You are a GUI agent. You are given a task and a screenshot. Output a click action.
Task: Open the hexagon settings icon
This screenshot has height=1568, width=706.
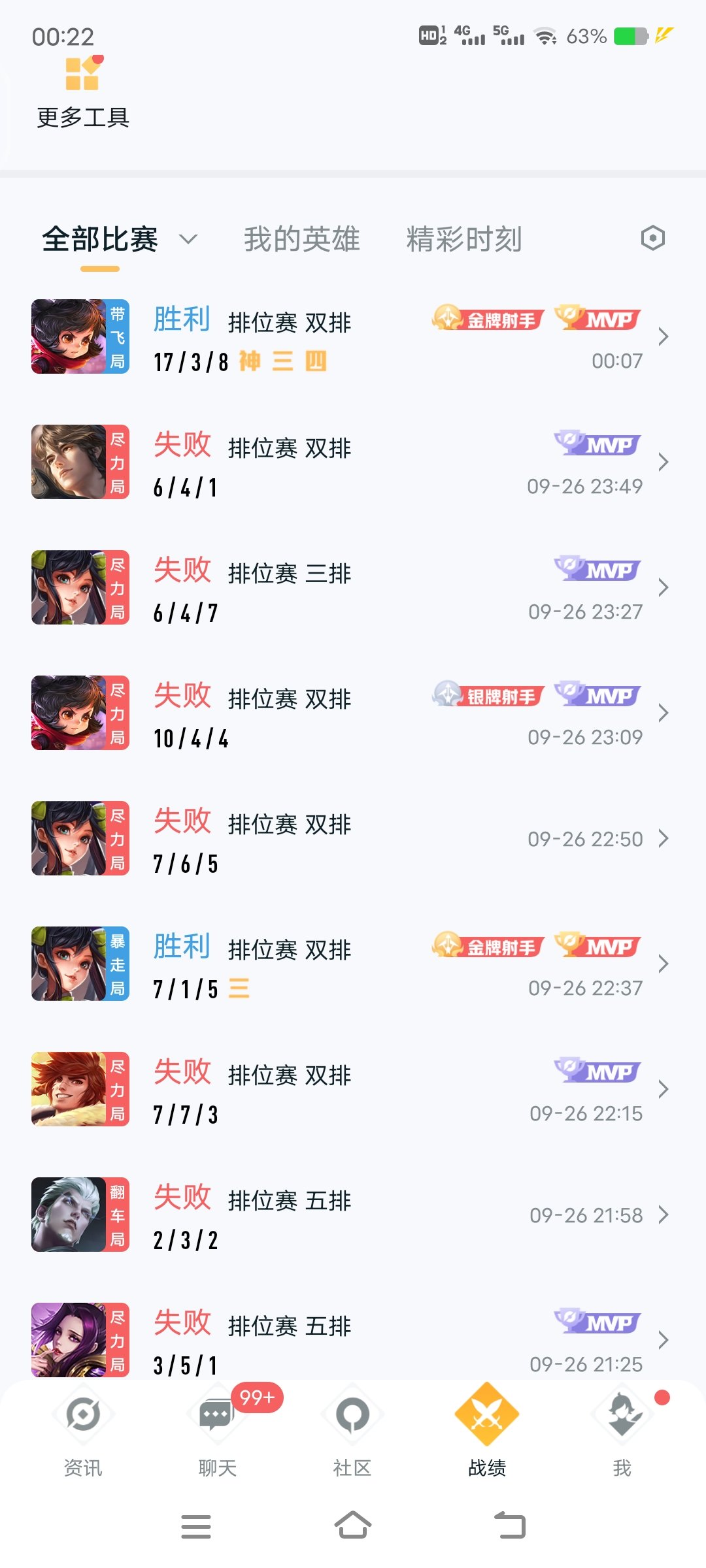point(652,238)
